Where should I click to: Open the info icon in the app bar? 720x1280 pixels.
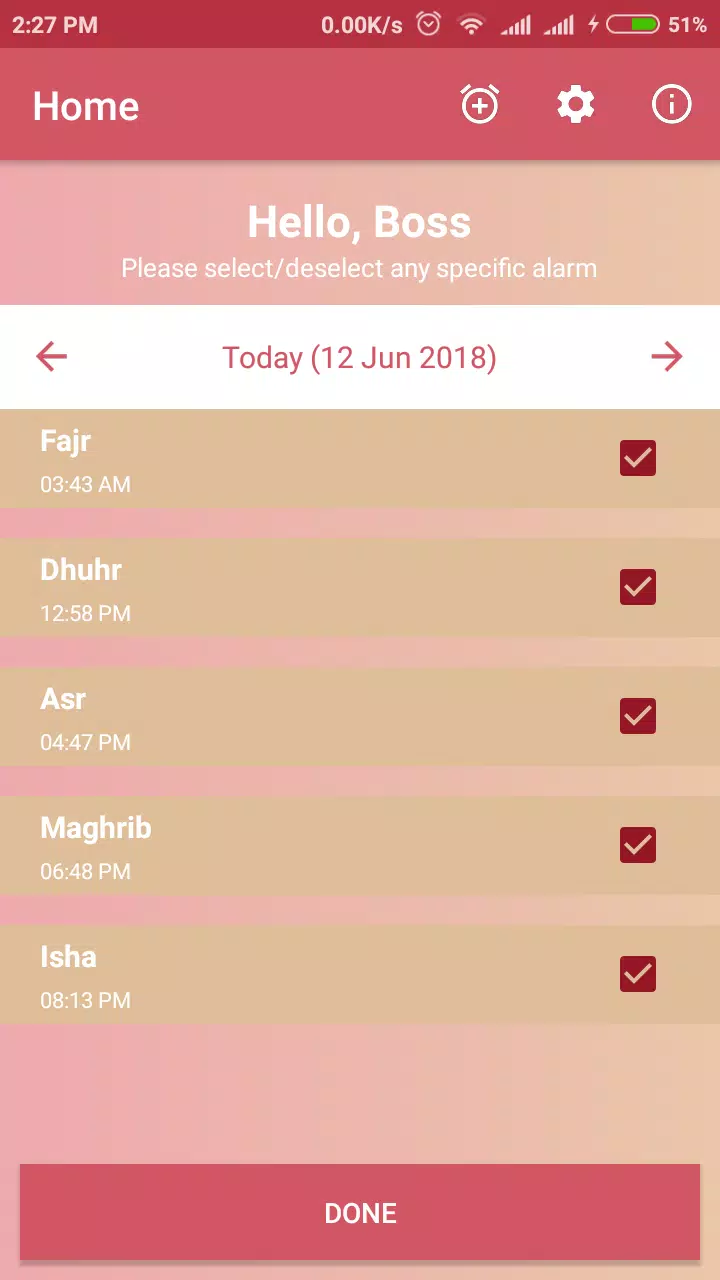point(672,104)
